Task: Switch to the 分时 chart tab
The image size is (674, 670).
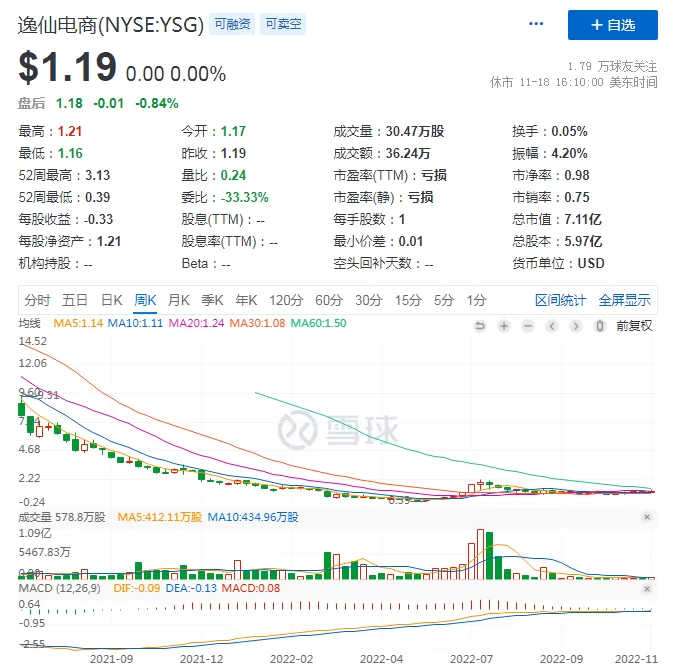Action: coord(37,300)
